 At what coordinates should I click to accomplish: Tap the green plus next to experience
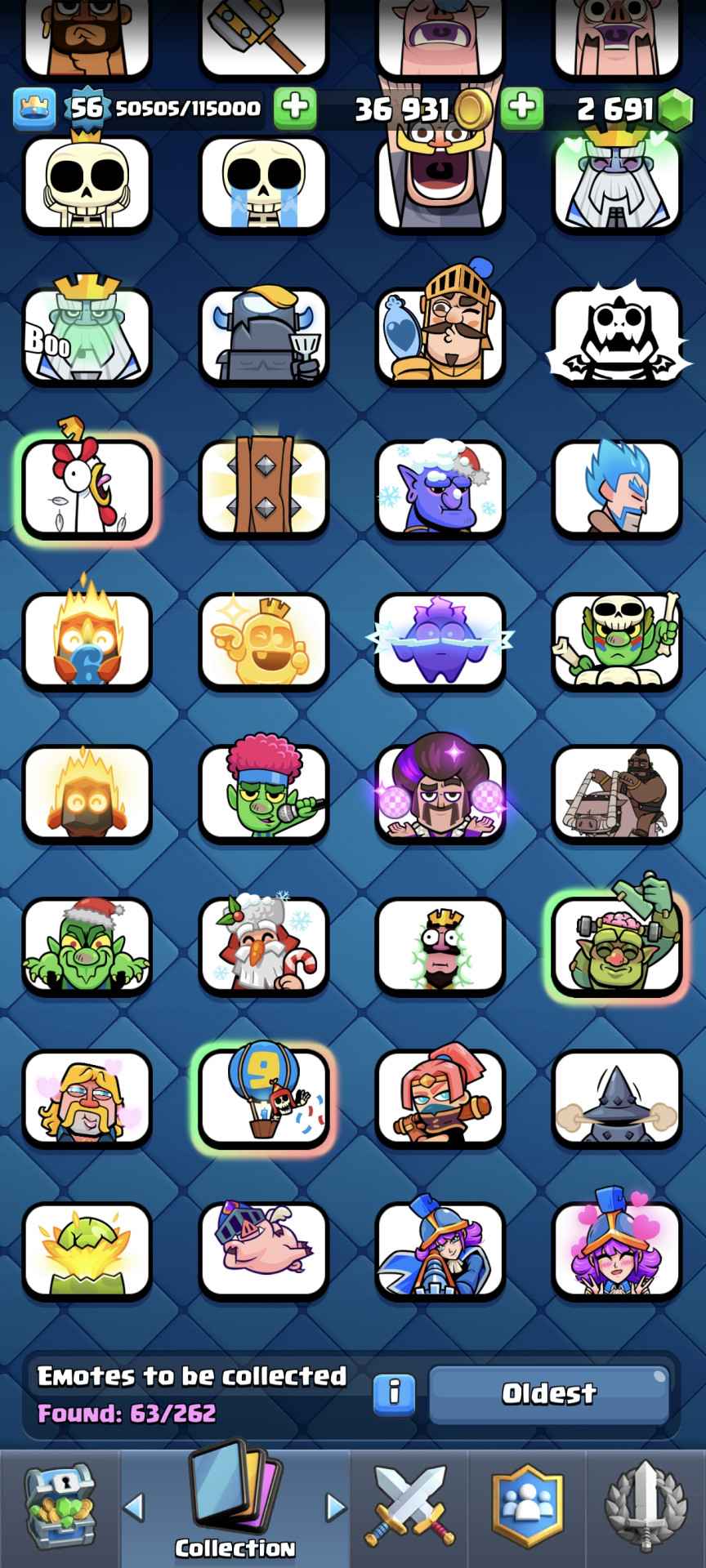[295, 108]
